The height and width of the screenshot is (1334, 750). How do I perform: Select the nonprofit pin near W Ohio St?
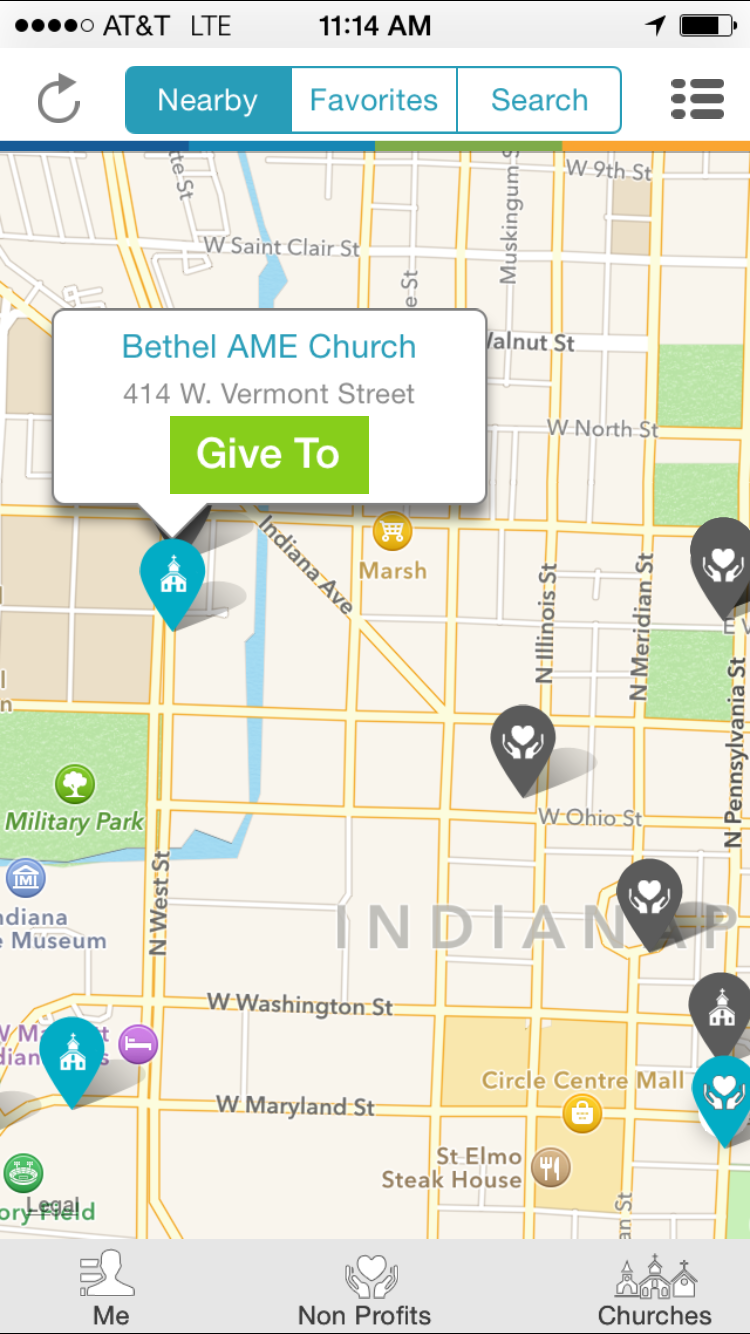point(523,740)
